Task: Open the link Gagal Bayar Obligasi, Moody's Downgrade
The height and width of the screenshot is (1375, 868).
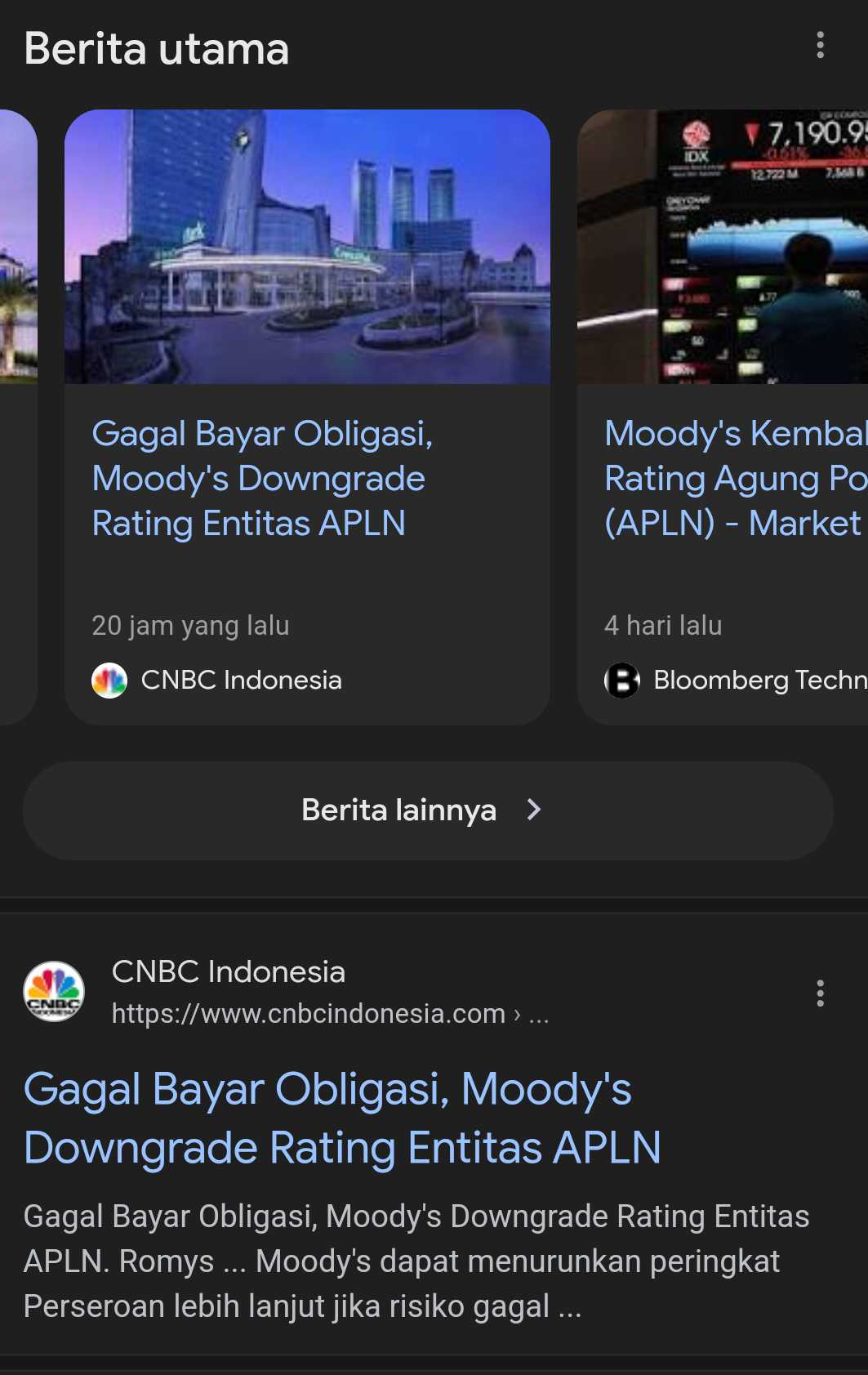Action: tap(342, 1118)
